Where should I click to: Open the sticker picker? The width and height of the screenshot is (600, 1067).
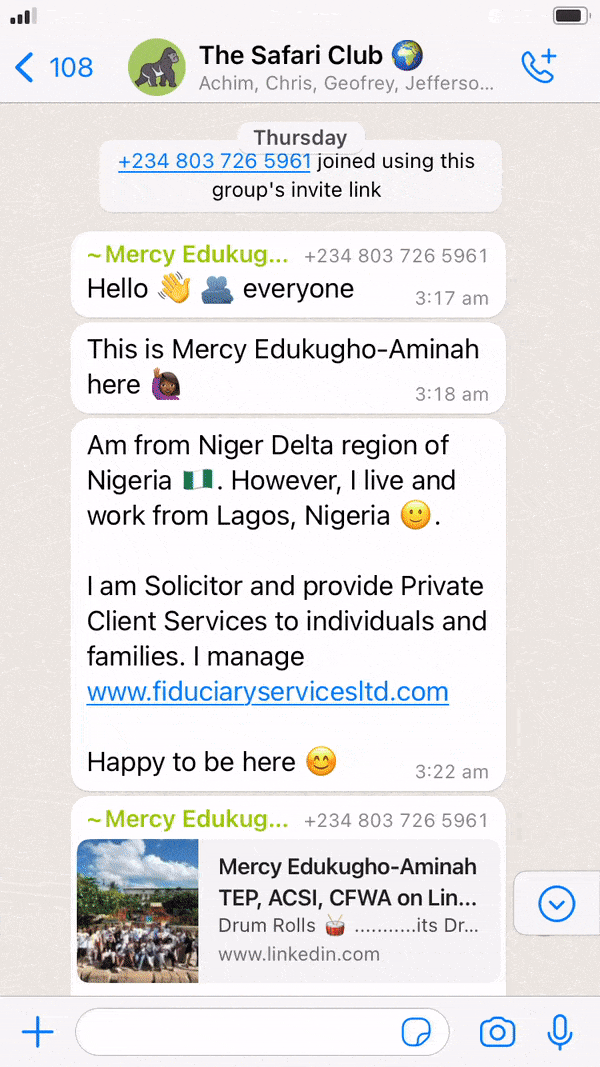[x=415, y=1032]
